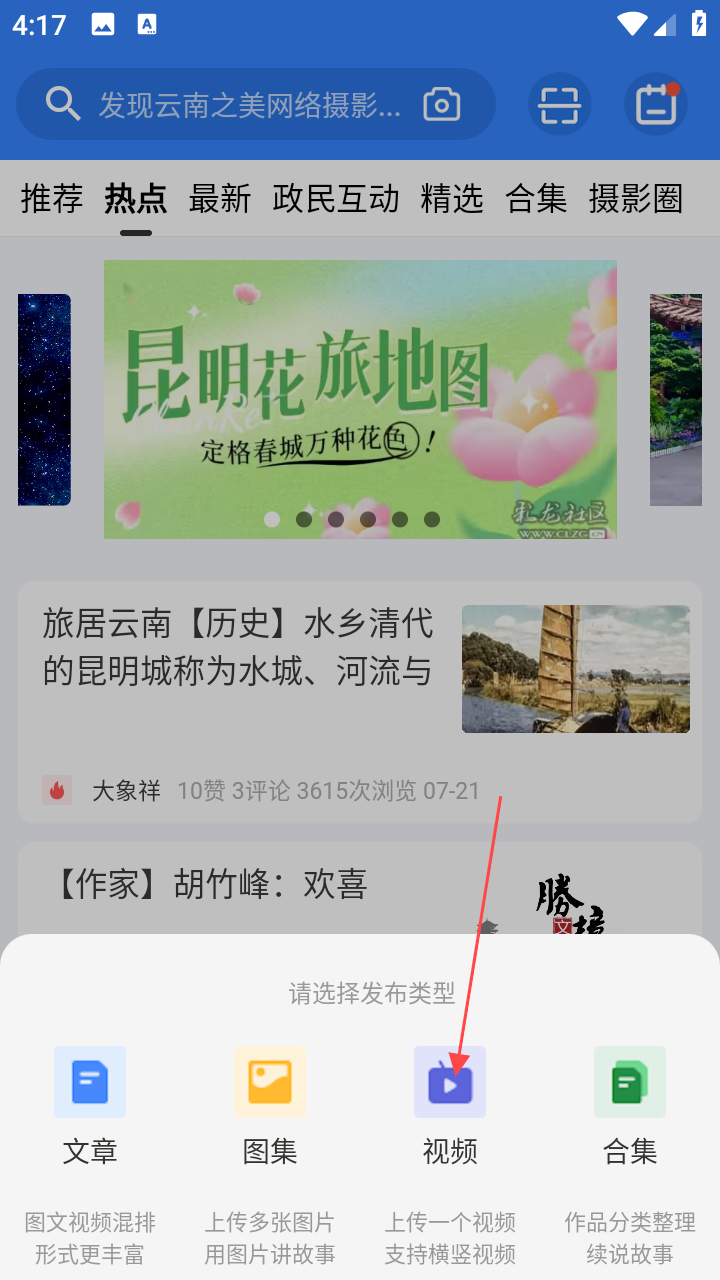Go to the 摄影圈 tab

pos(636,198)
